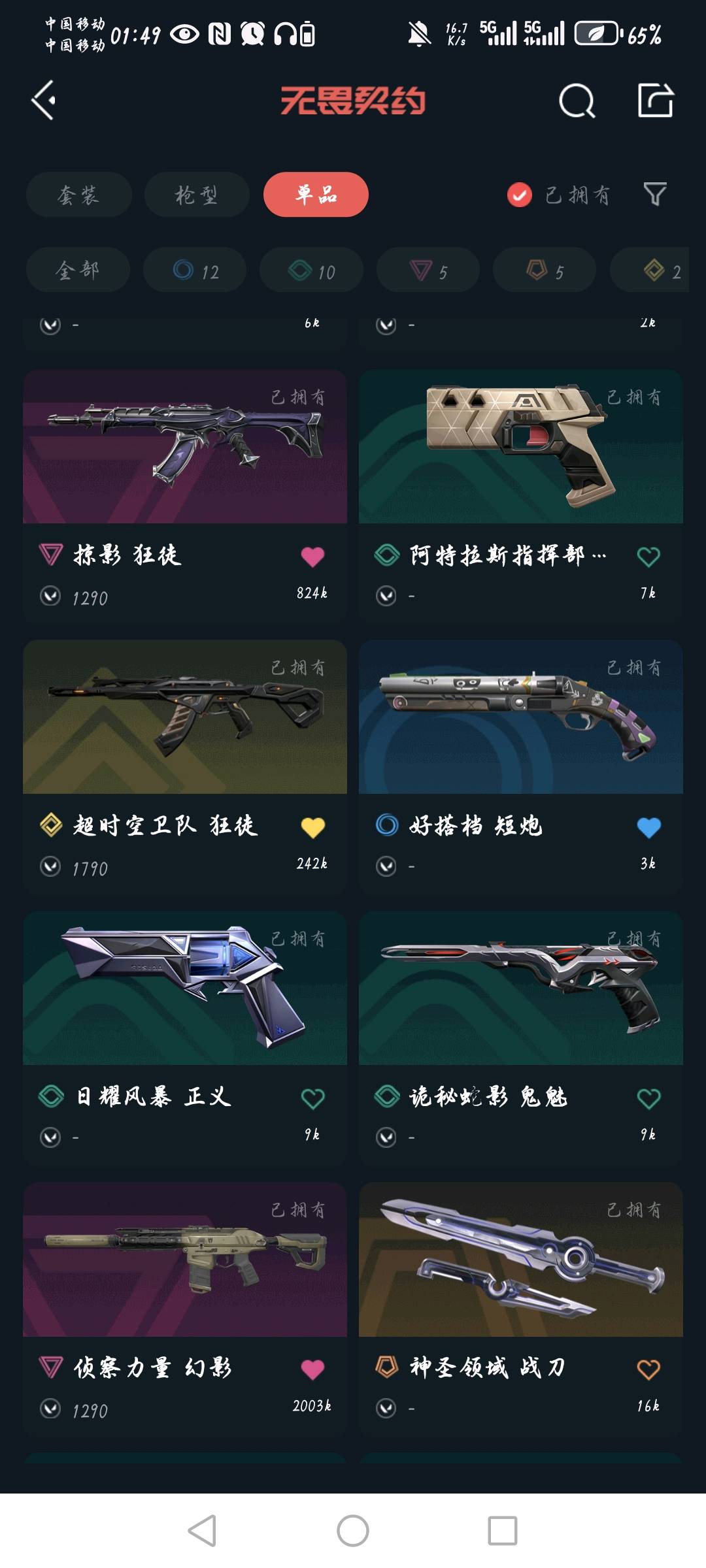Switch to the 套装 tab
The height and width of the screenshot is (1568, 706).
(78, 195)
